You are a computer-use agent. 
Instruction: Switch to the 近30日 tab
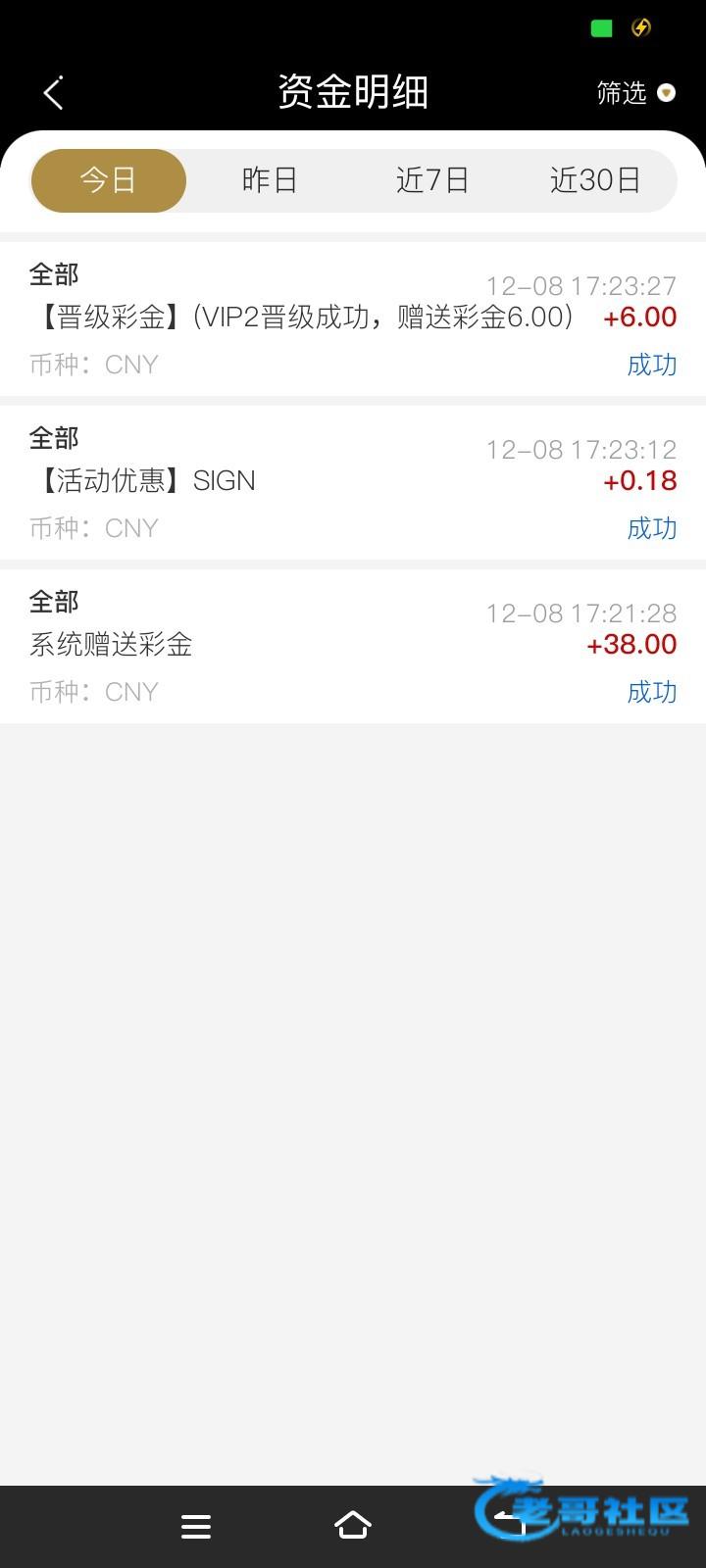[594, 180]
